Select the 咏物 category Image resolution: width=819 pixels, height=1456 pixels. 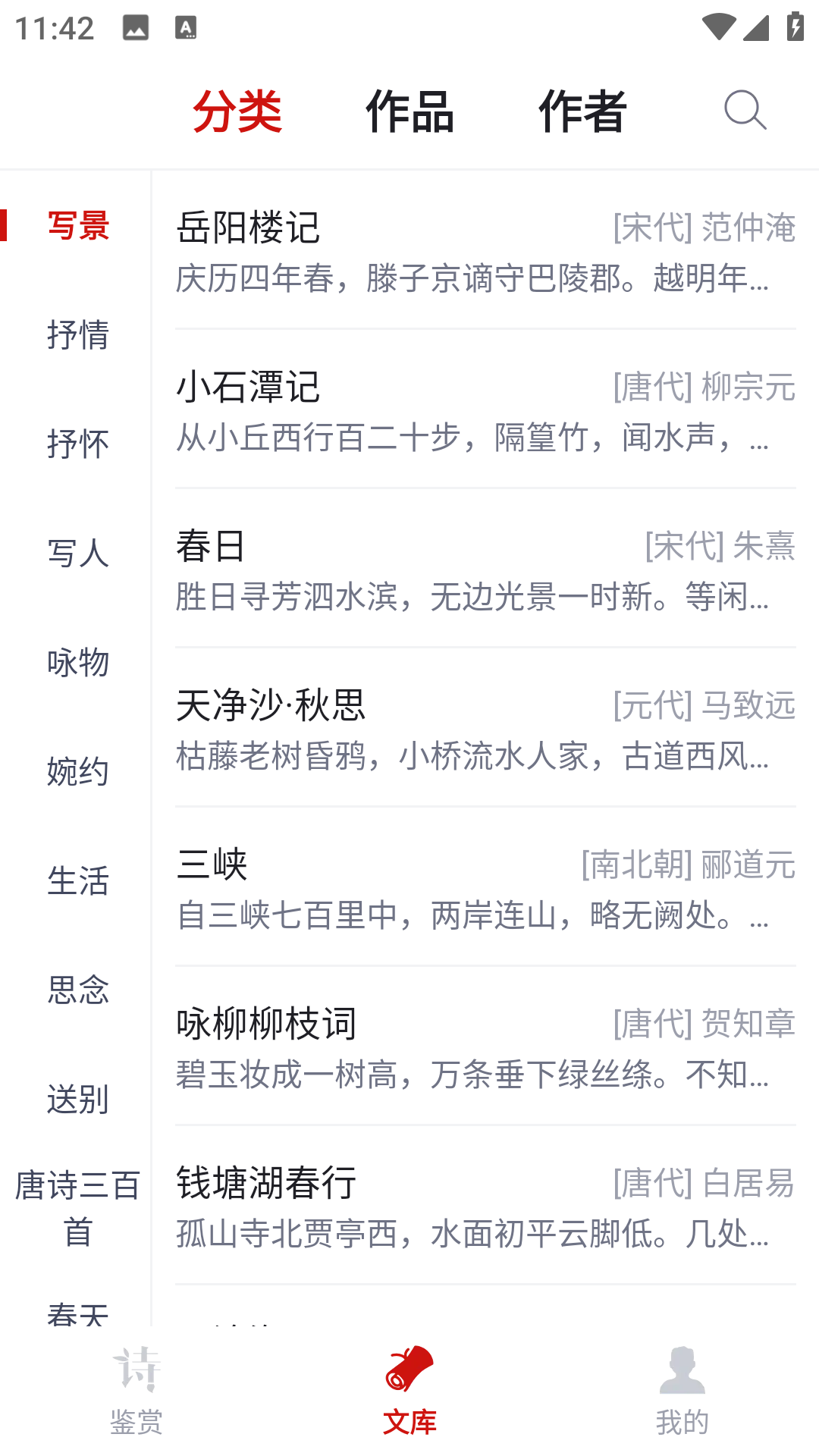(78, 663)
